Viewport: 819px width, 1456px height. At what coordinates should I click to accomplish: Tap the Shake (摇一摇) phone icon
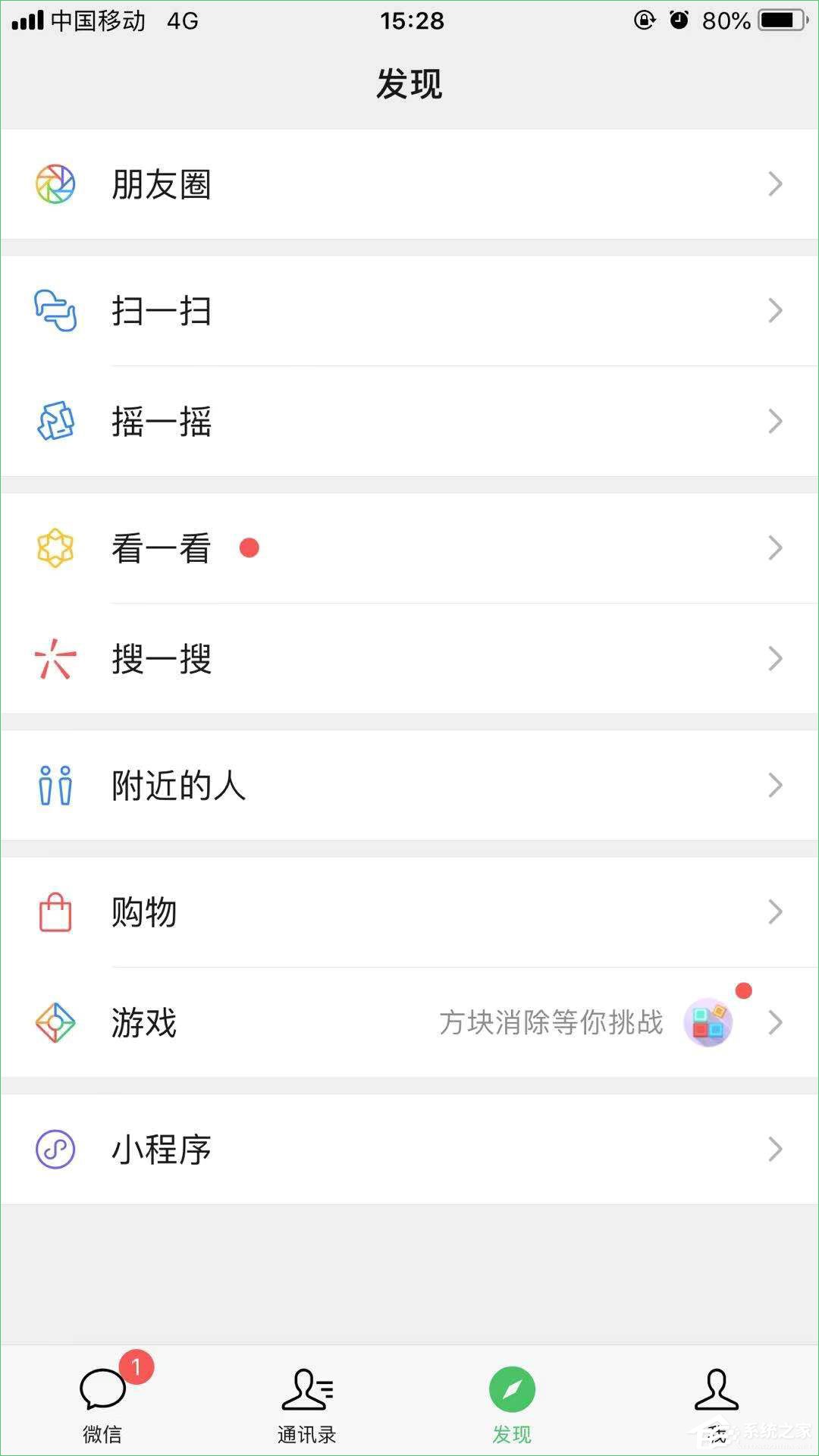coord(55,422)
